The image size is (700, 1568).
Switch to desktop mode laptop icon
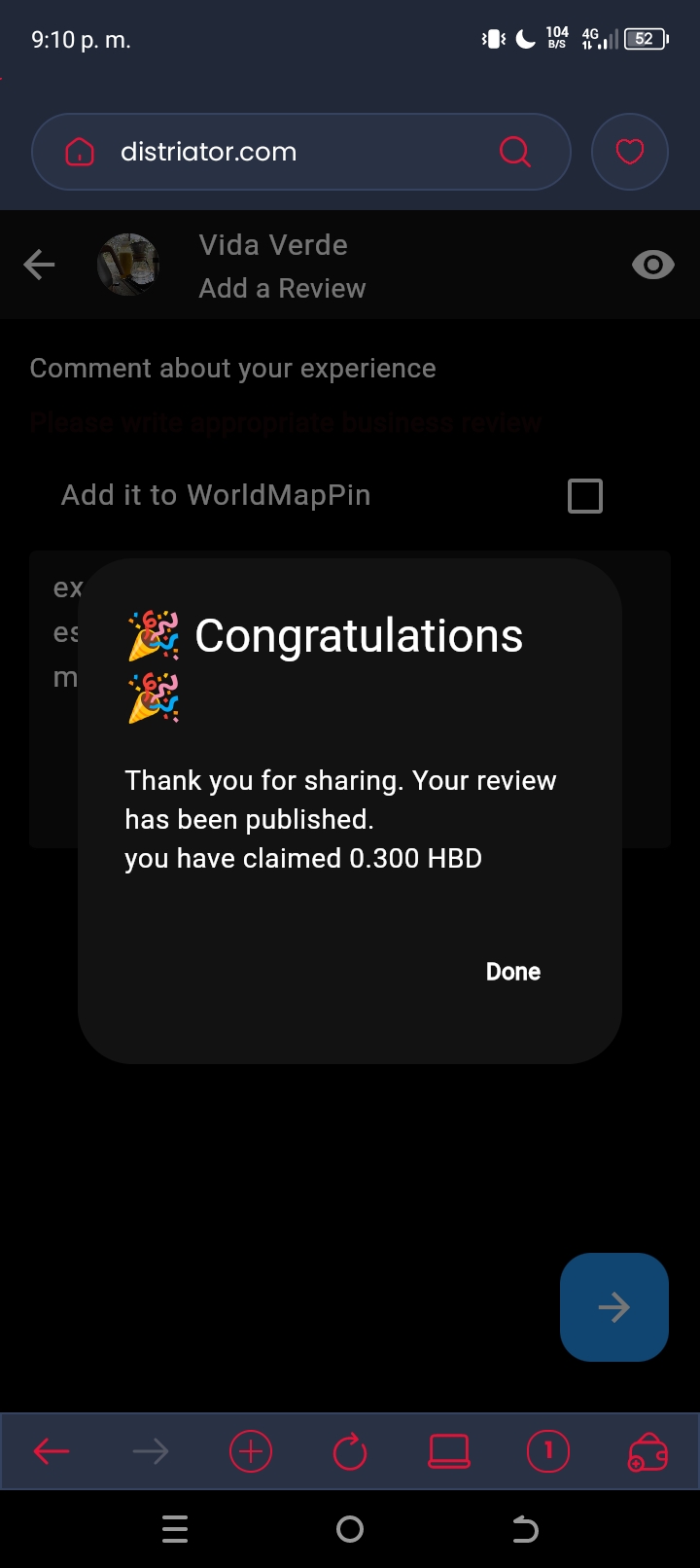[449, 1451]
